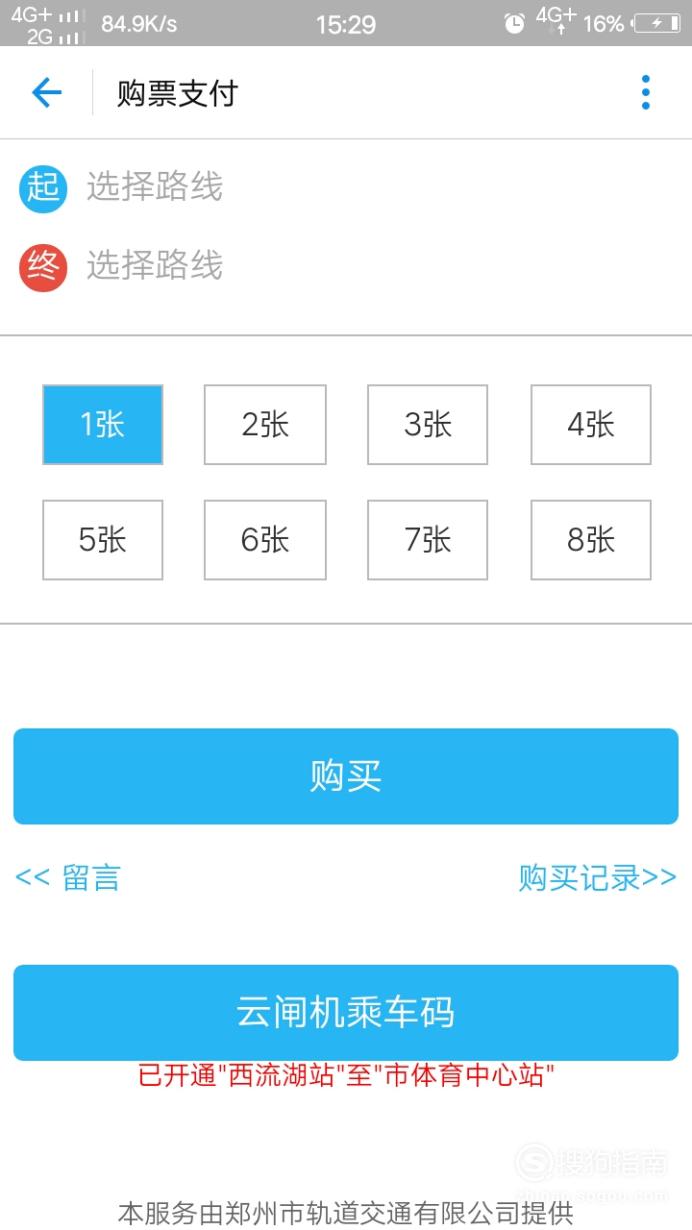Open 云闸机乘车码 ride code
The image size is (692, 1230).
tap(346, 1012)
